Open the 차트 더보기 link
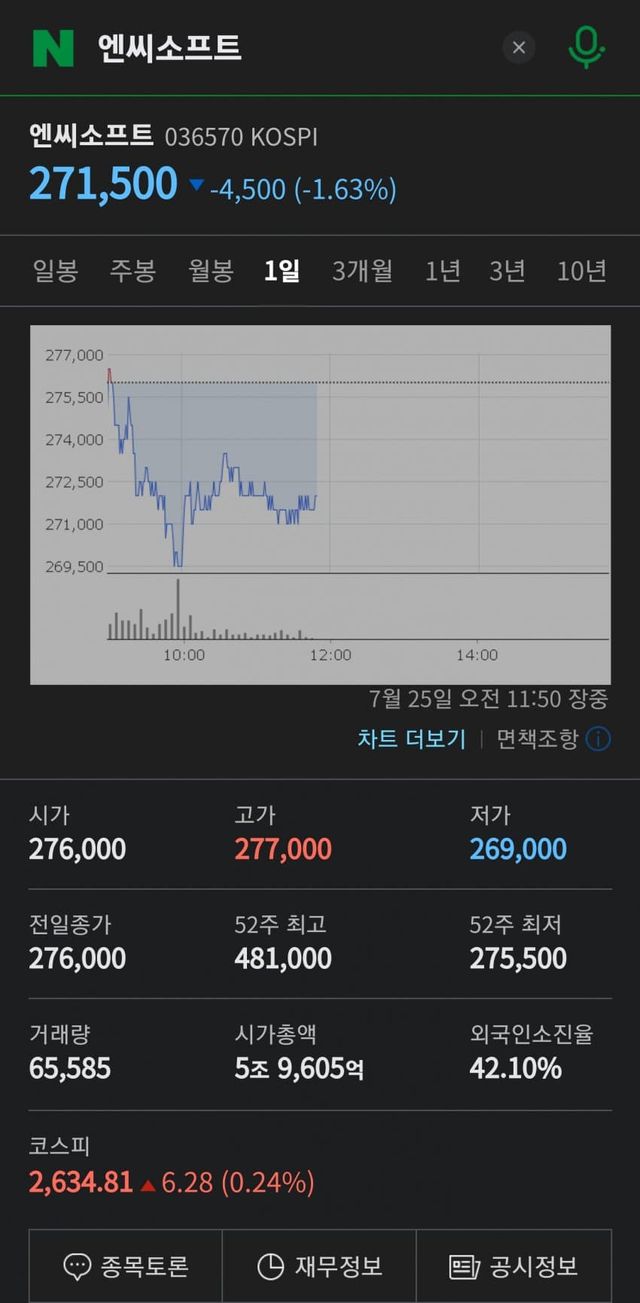 tap(412, 739)
